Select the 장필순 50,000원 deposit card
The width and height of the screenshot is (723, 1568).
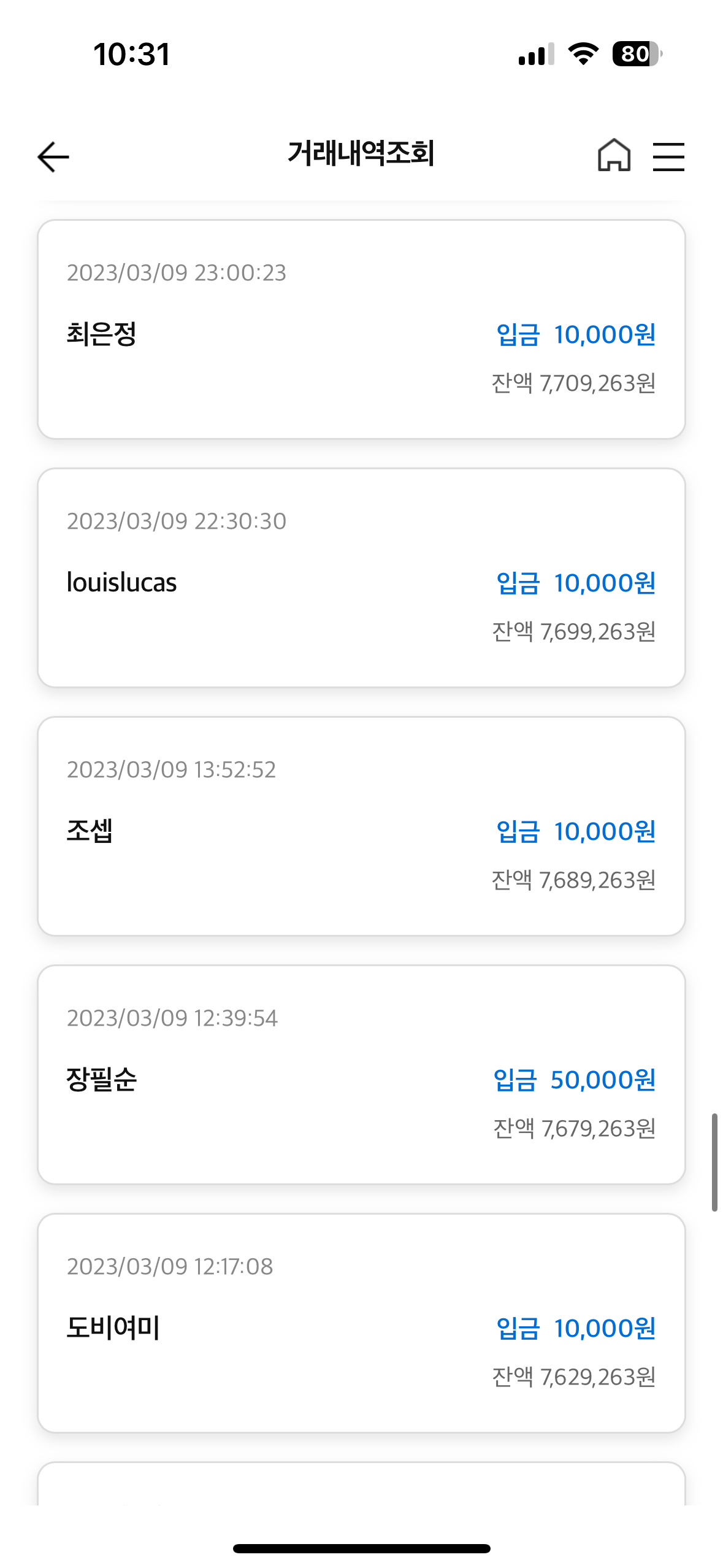361,1075
